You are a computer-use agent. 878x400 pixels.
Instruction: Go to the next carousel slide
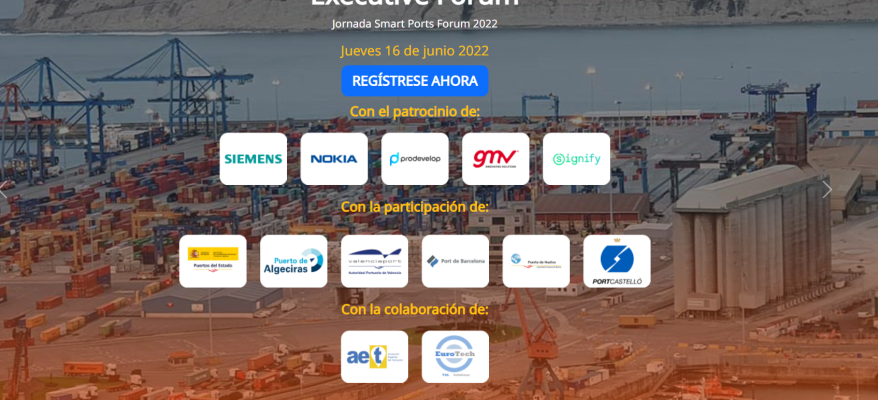point(826,189)
